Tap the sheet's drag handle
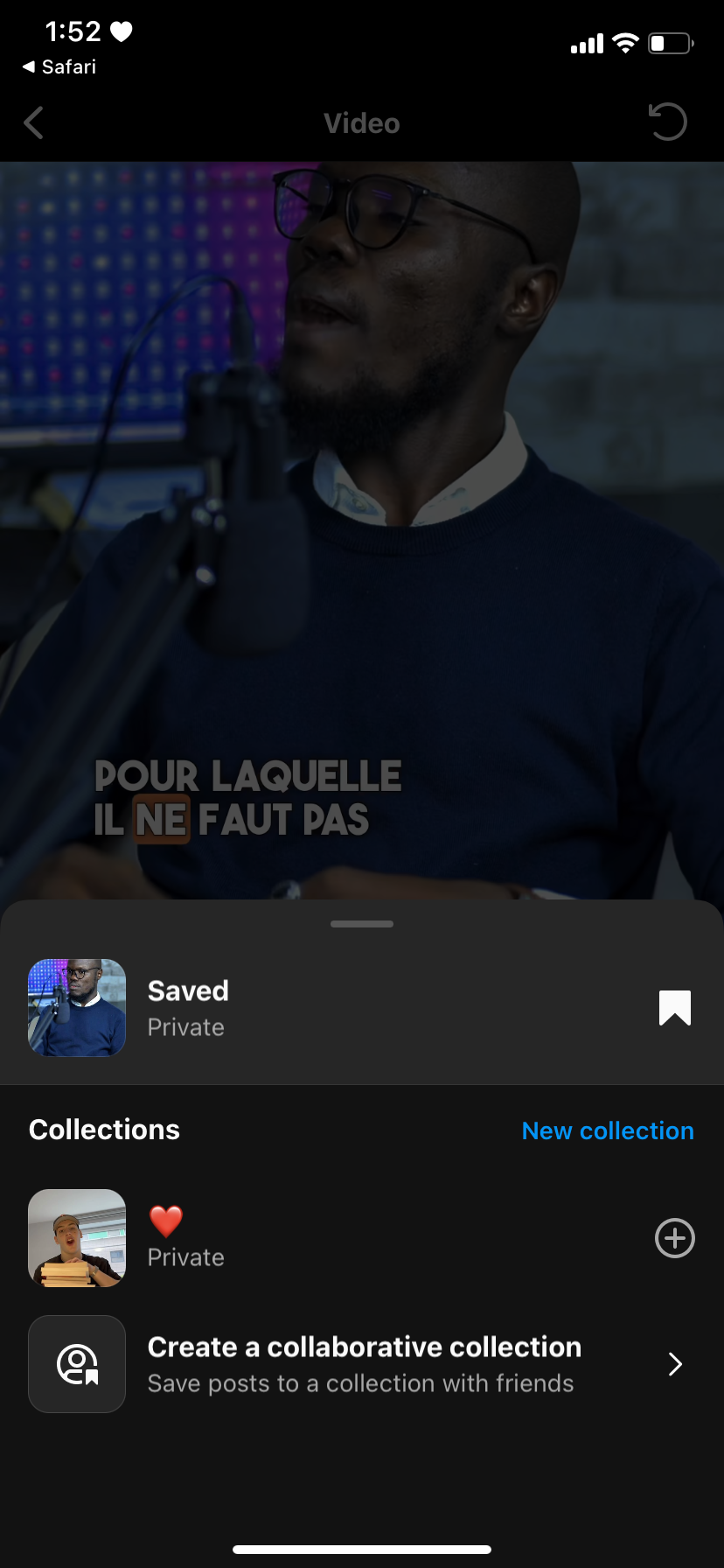The height and width of the screenshot is (1568, 724). (x=362, y=924)
